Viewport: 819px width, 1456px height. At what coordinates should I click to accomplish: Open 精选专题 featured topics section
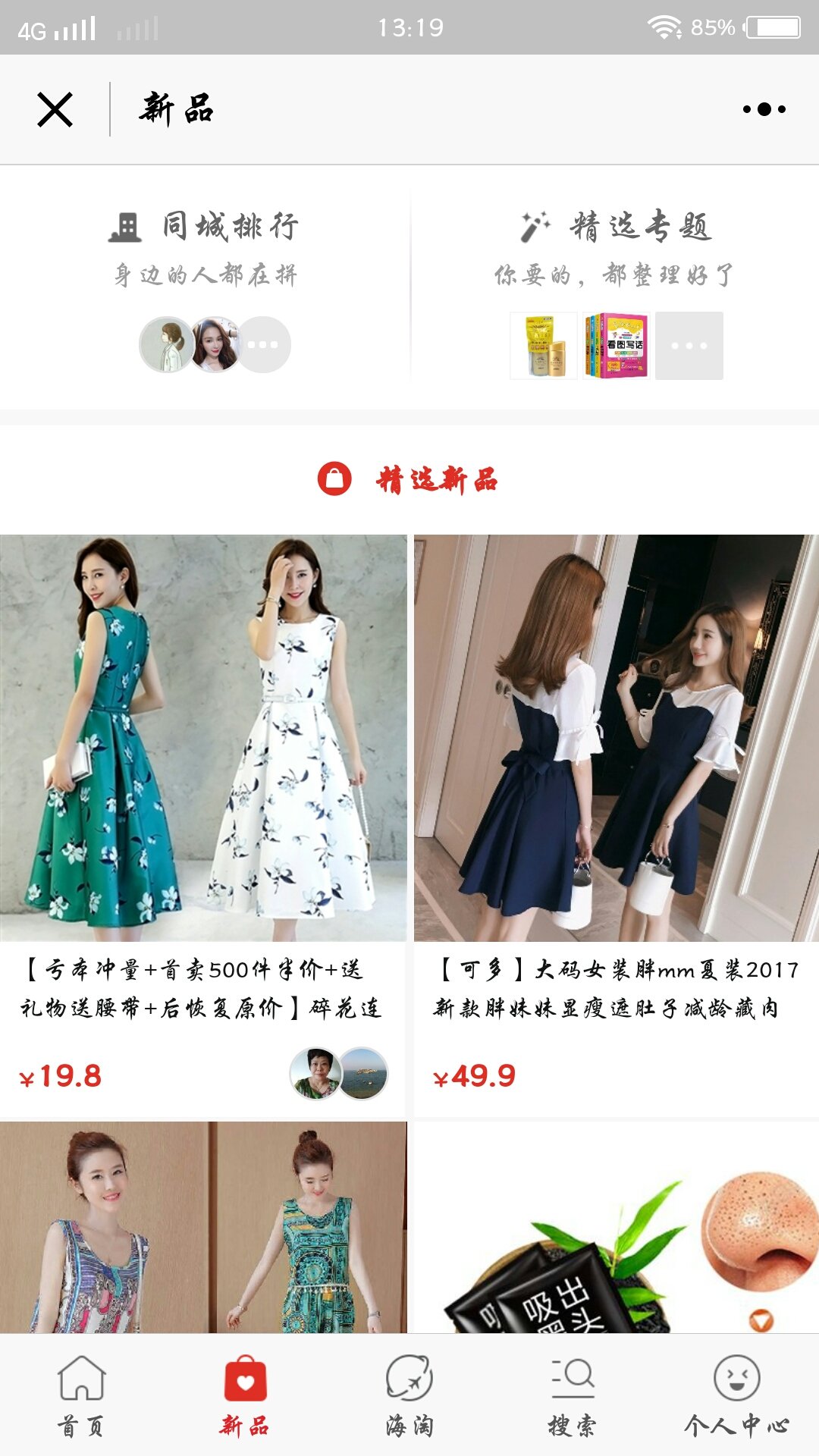click(616, 288)
